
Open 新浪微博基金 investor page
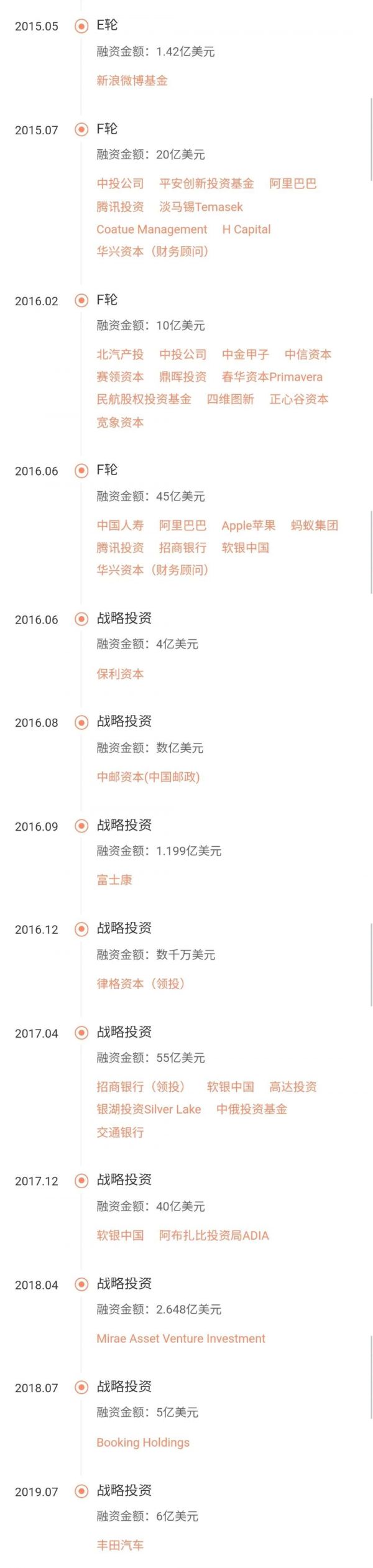point(132,81)
